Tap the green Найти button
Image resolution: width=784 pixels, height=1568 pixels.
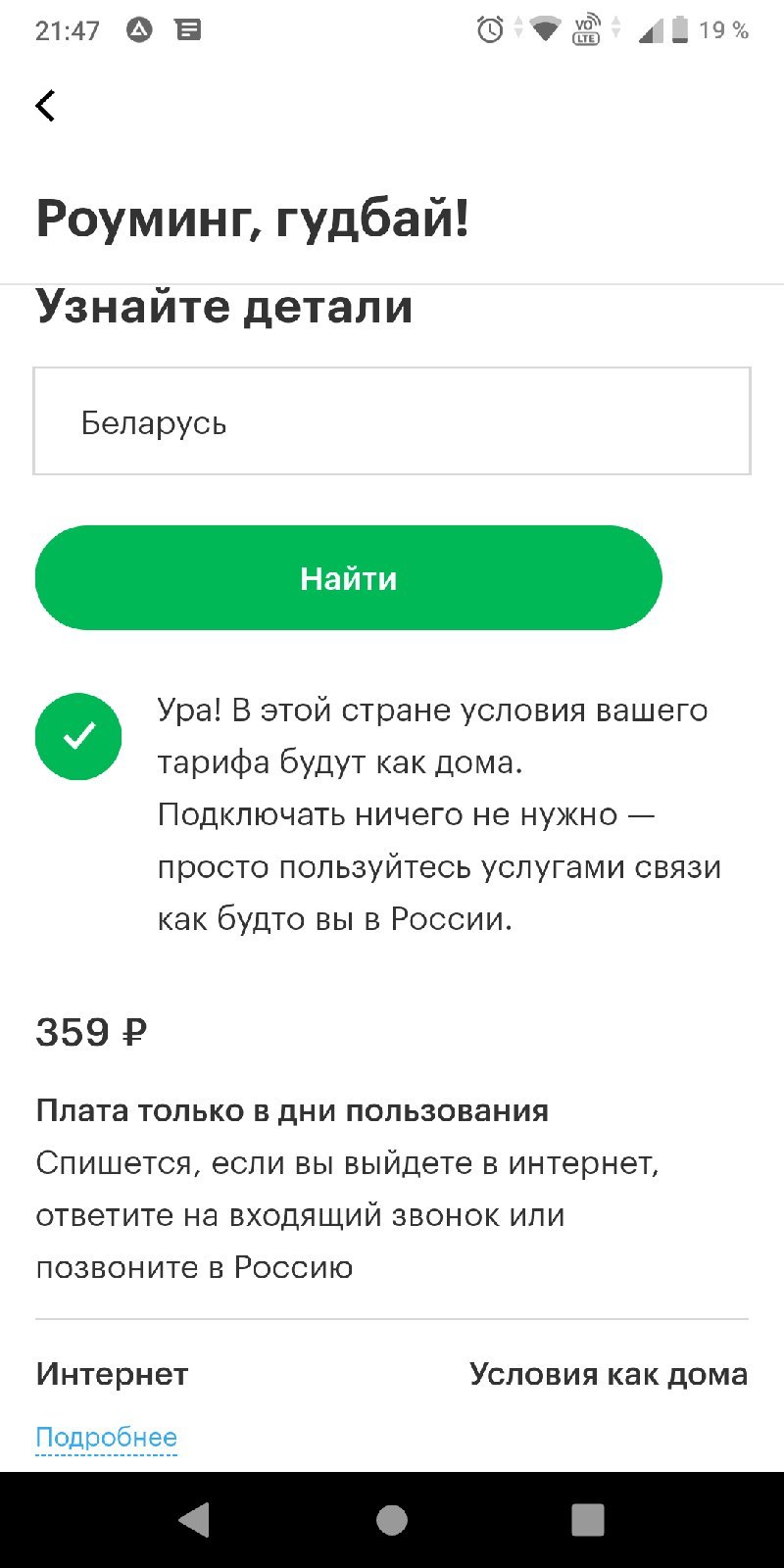(349, 578)
